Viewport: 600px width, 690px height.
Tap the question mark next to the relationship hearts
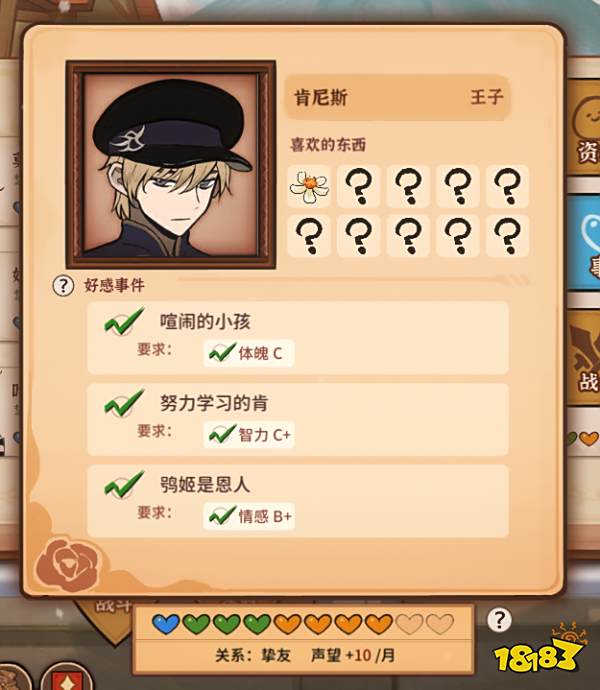coord(499,620)
